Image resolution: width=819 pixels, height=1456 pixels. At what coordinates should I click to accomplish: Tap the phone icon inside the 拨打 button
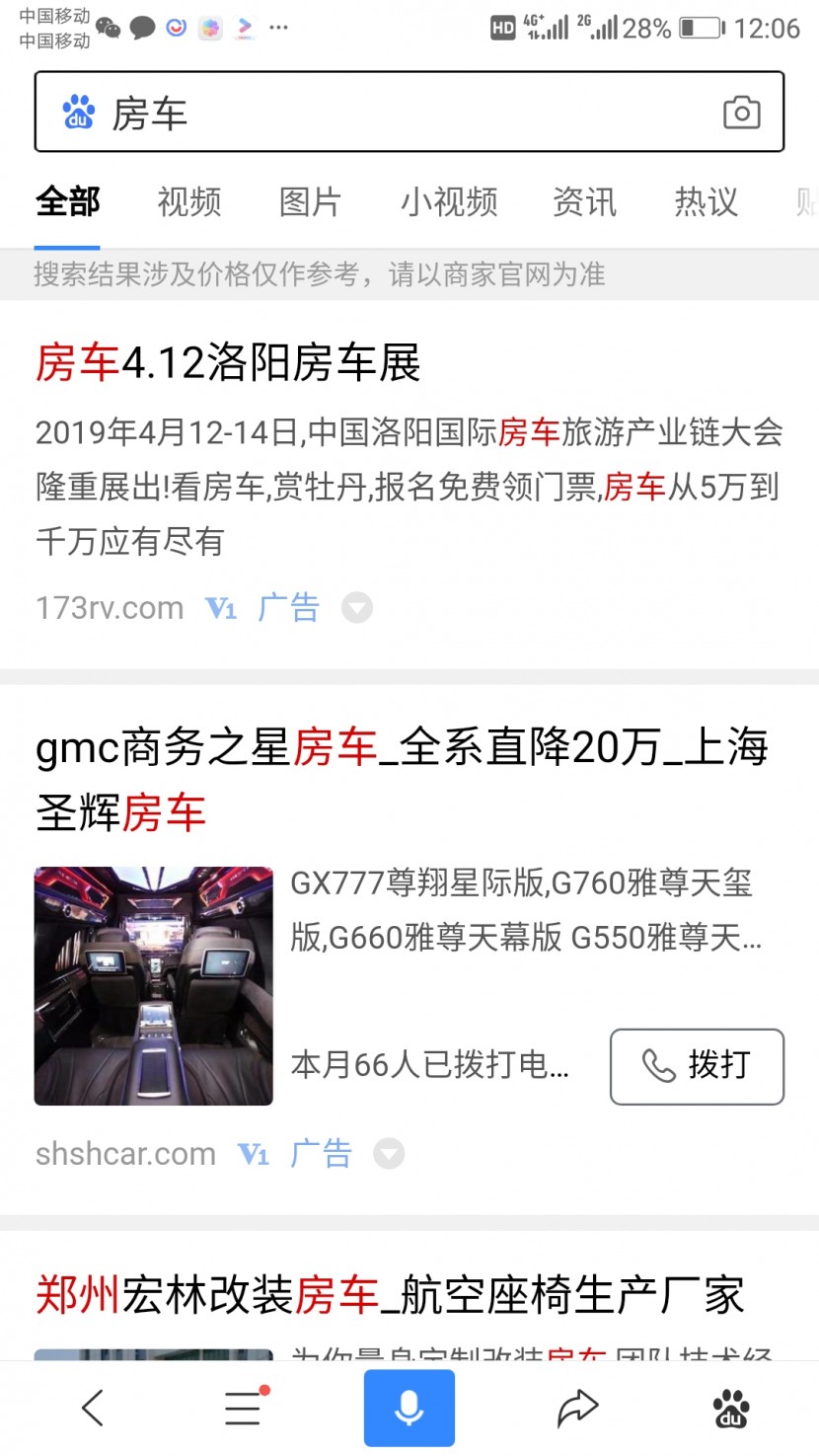click(x=657, y=1067)
